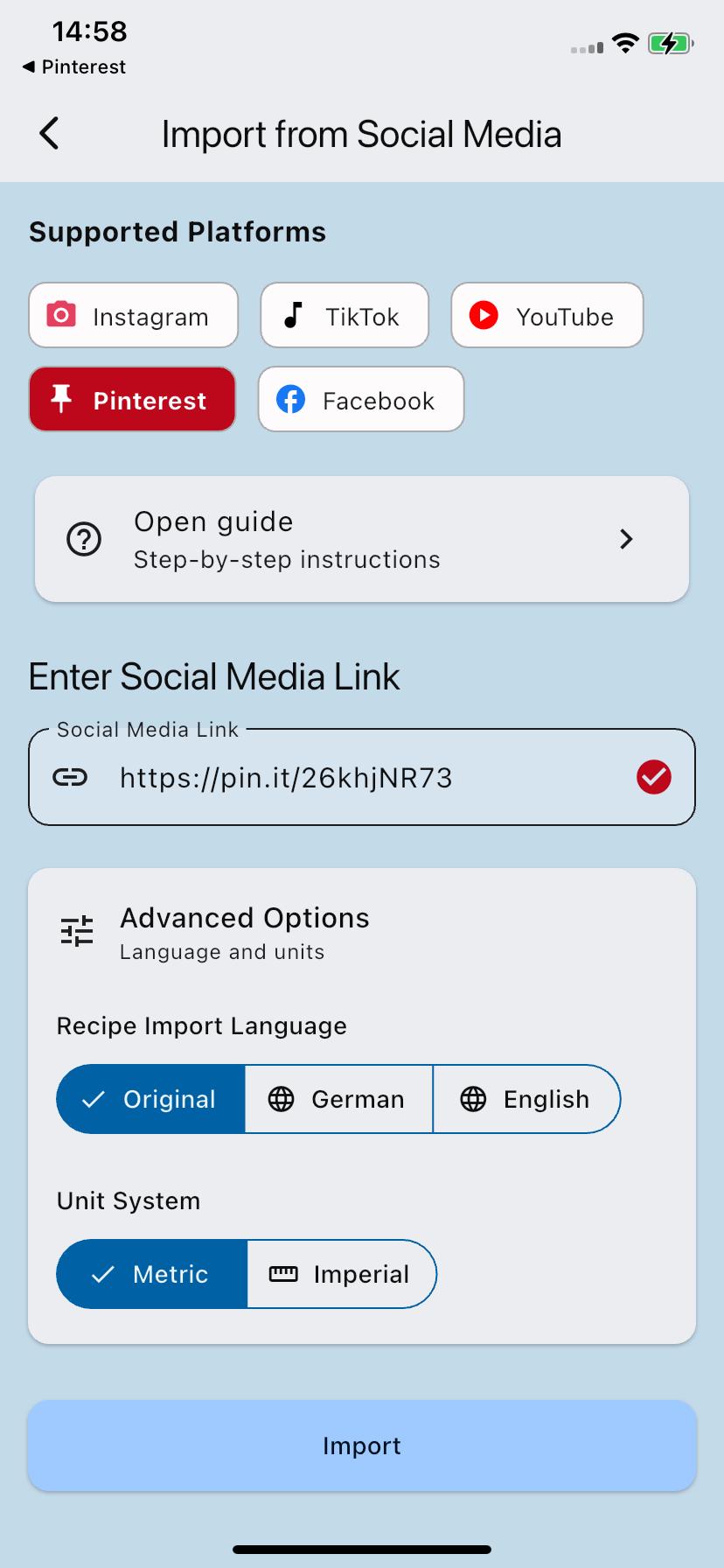
Task: Click the red checkmark validation badge
Action: pos(653,777)
